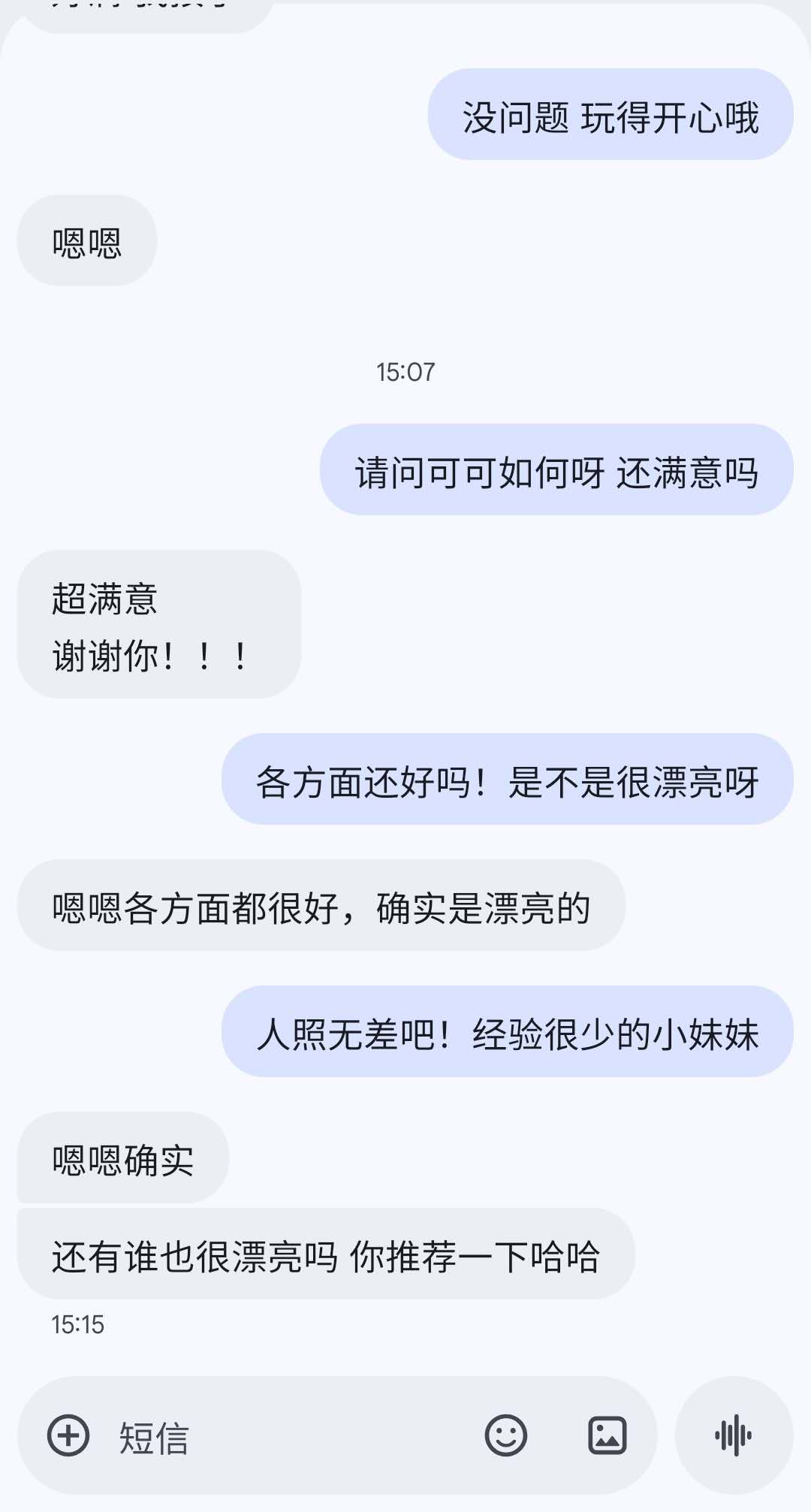Open the plus attachment menu

coord(68,1435)
